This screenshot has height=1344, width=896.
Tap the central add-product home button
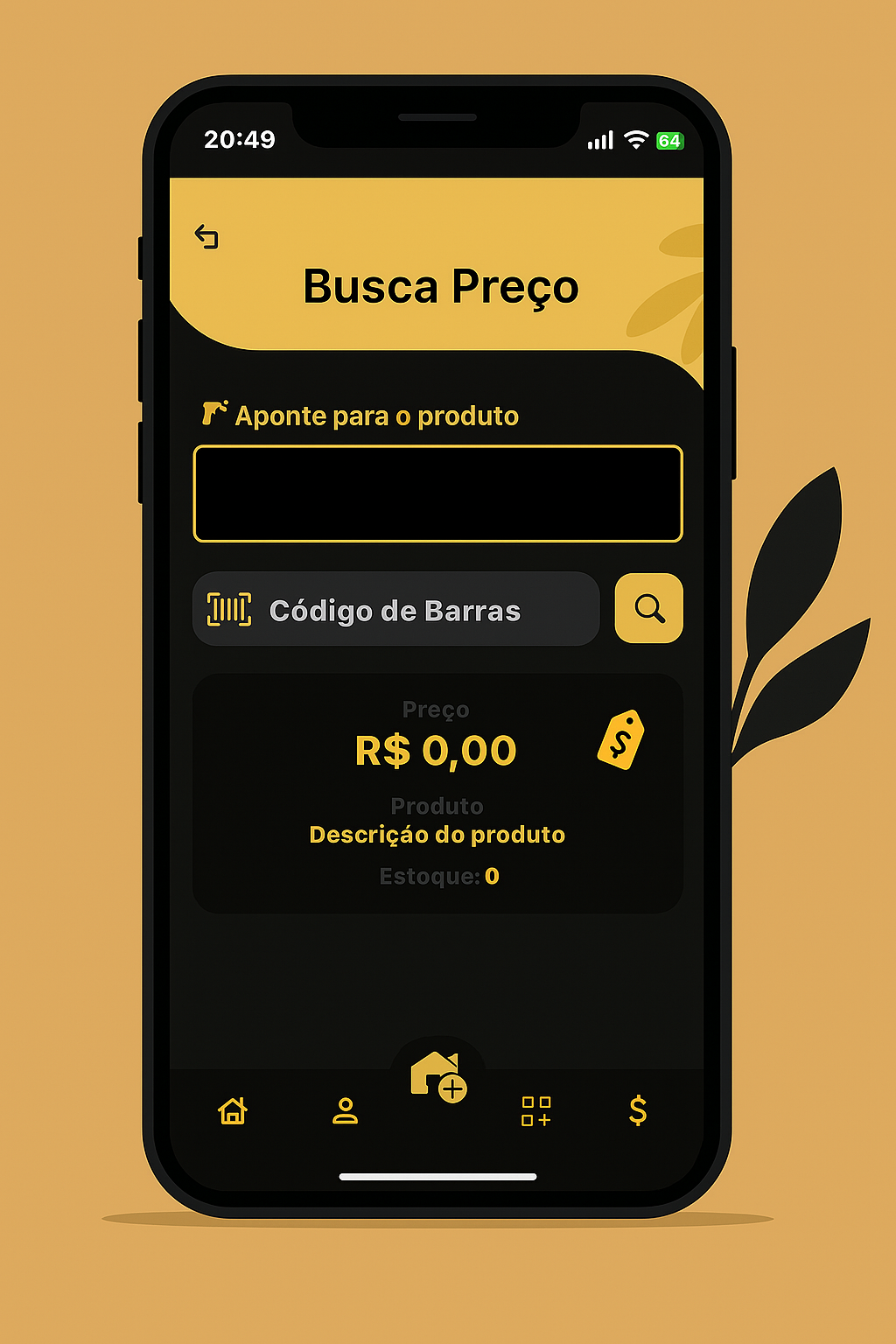point(438,1075)
